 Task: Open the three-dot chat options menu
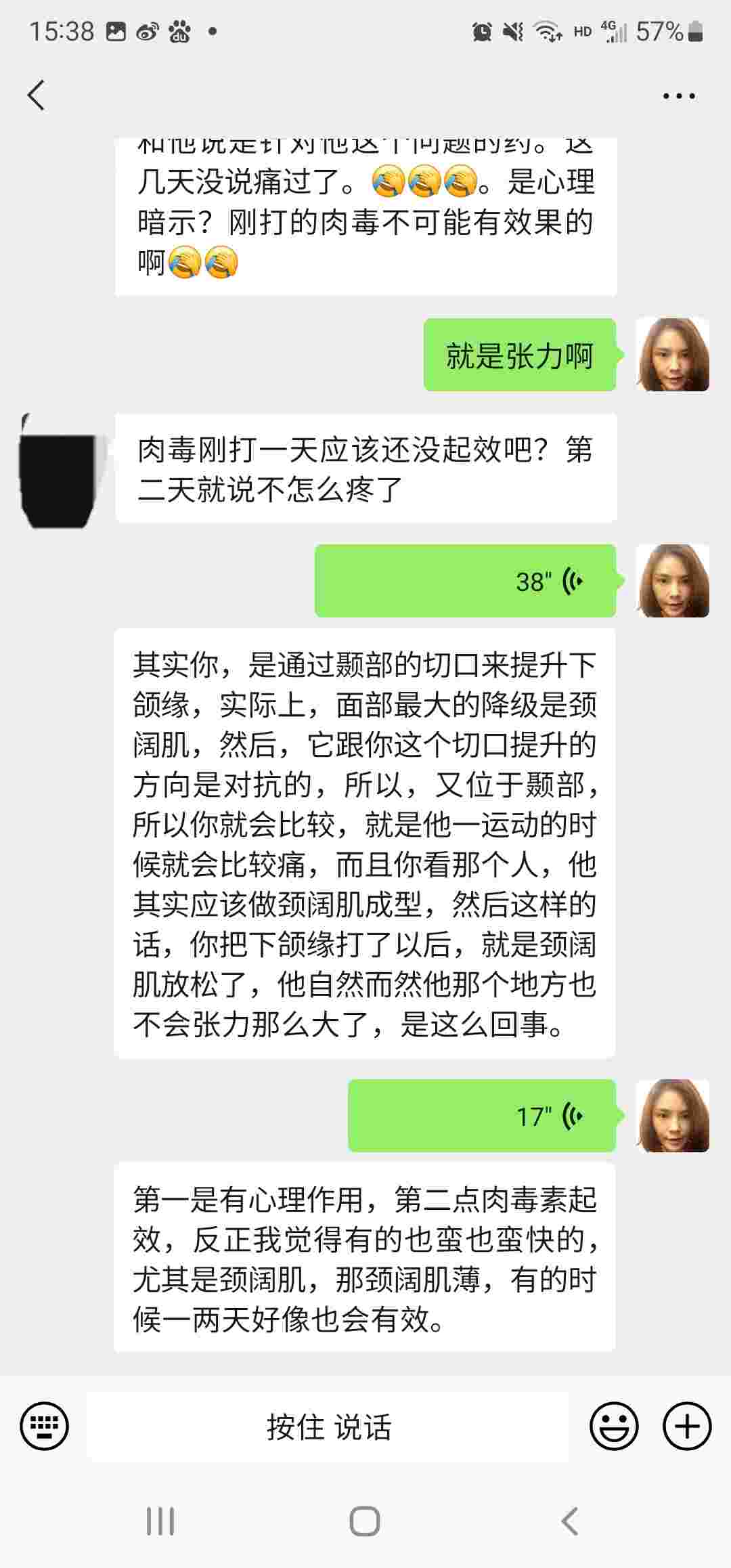pos(678,96)
